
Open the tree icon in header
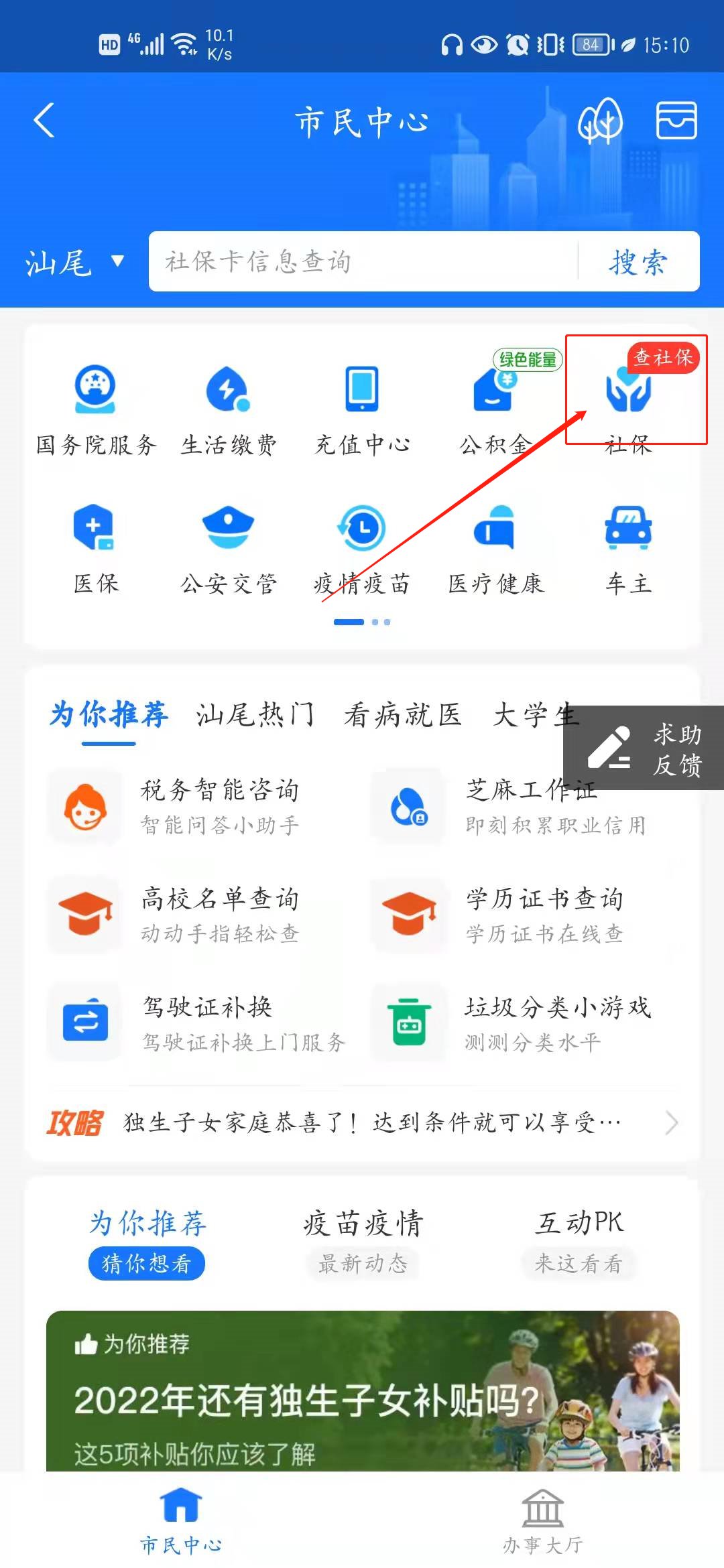click(600, 121)
